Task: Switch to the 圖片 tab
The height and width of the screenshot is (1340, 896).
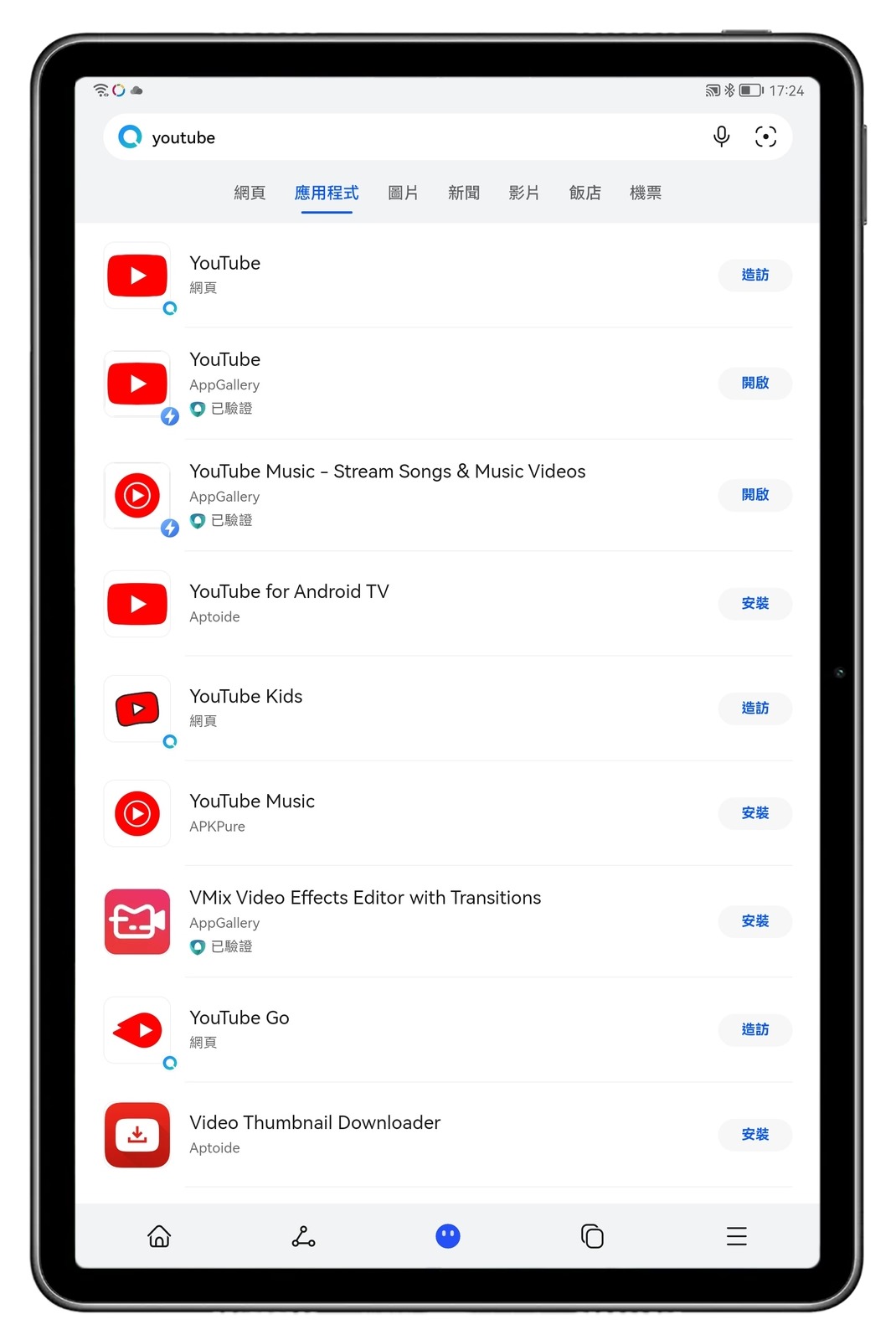Action: [403, 193]
